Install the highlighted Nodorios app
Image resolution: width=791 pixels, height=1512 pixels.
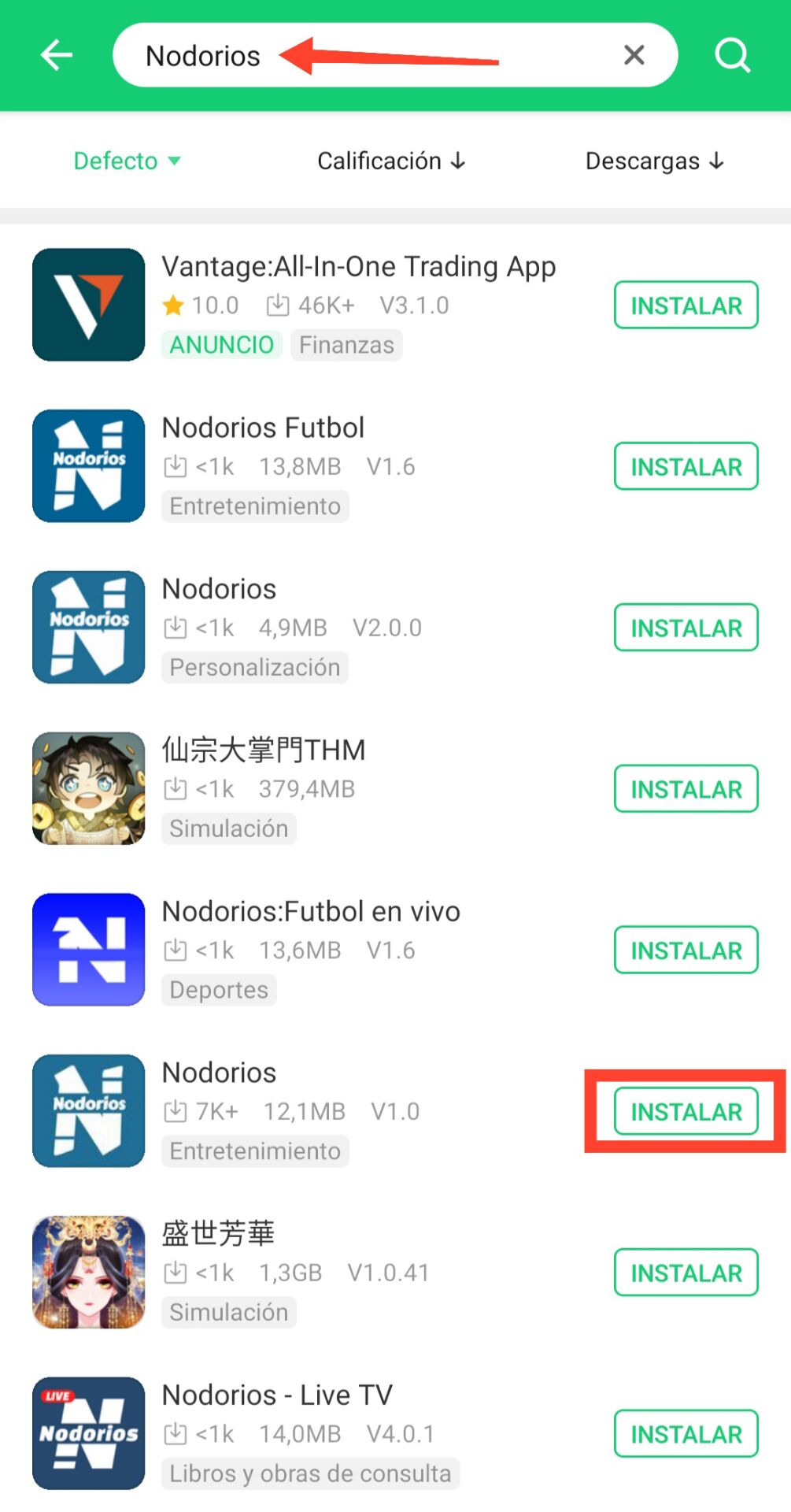click(686, 1111)
